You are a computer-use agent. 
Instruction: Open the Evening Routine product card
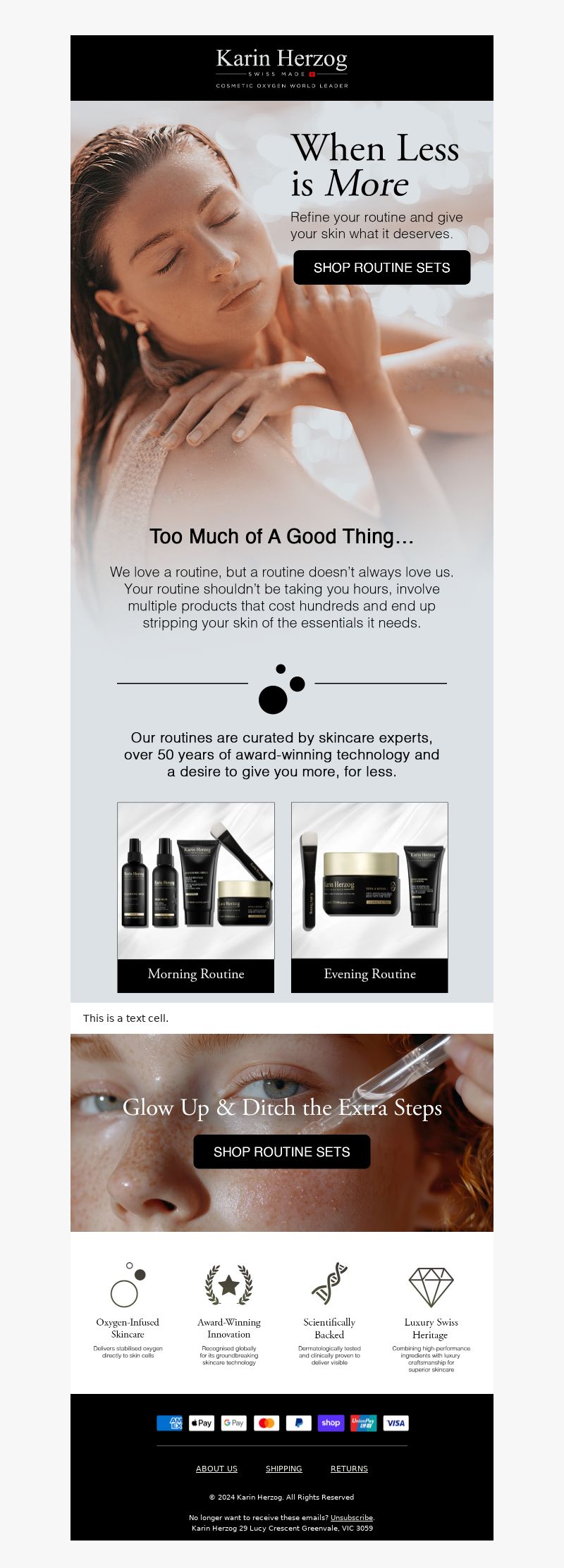click(x=369, y=896)
